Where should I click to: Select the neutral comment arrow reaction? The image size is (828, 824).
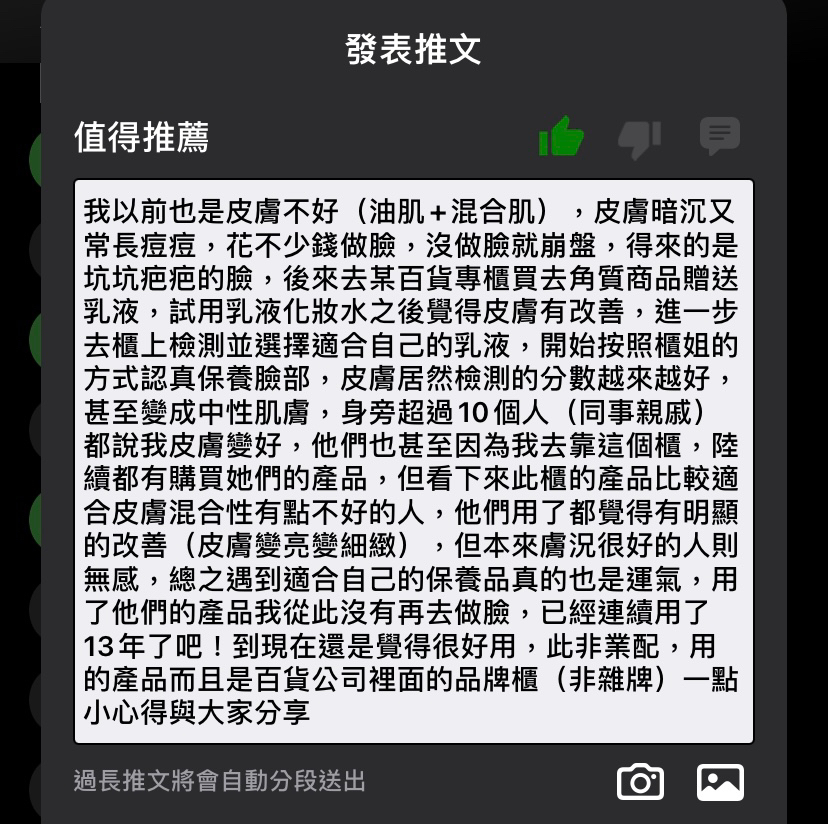click(x=719, y=136)
